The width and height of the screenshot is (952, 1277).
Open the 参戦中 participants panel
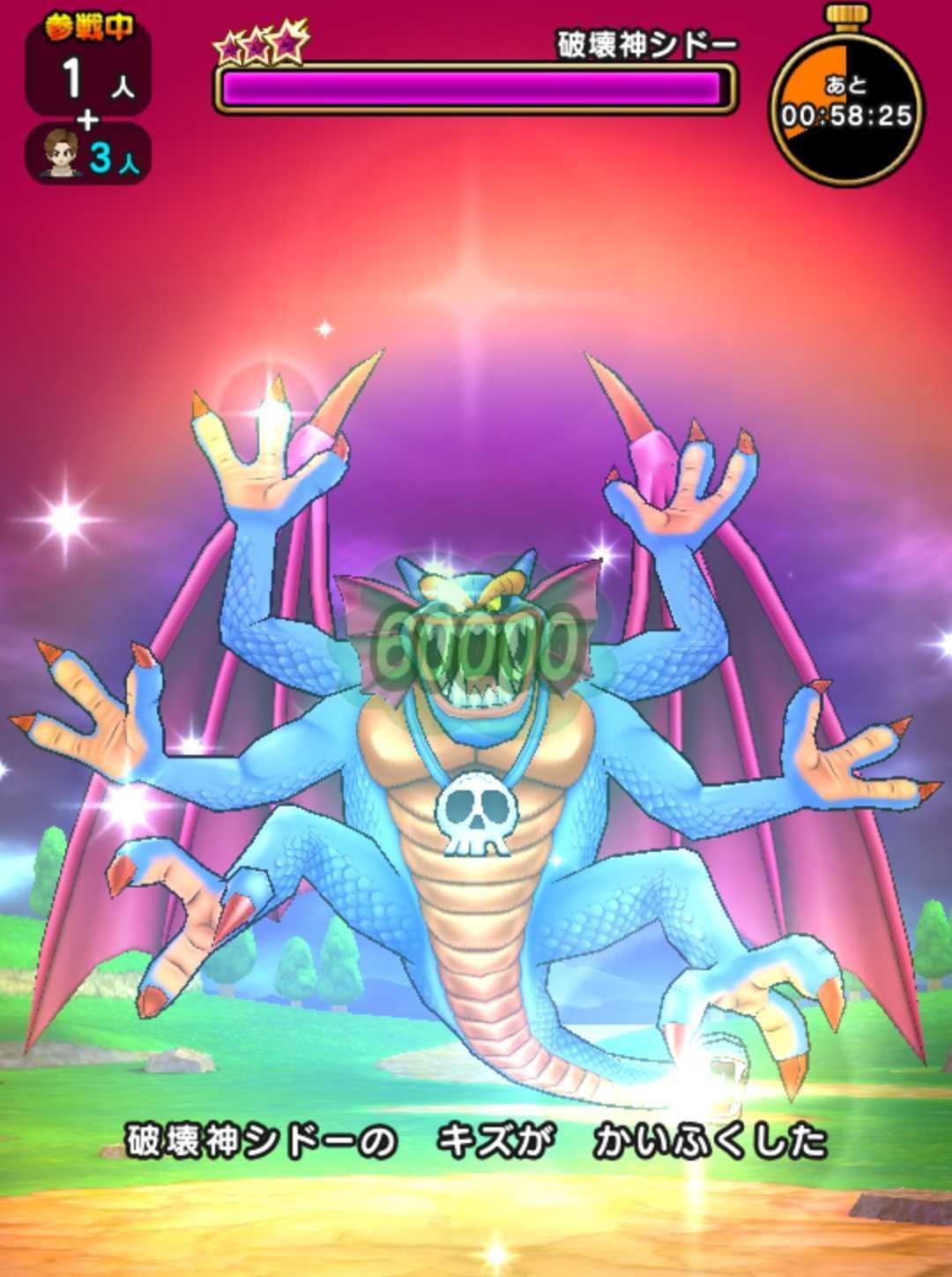(87, 67)
